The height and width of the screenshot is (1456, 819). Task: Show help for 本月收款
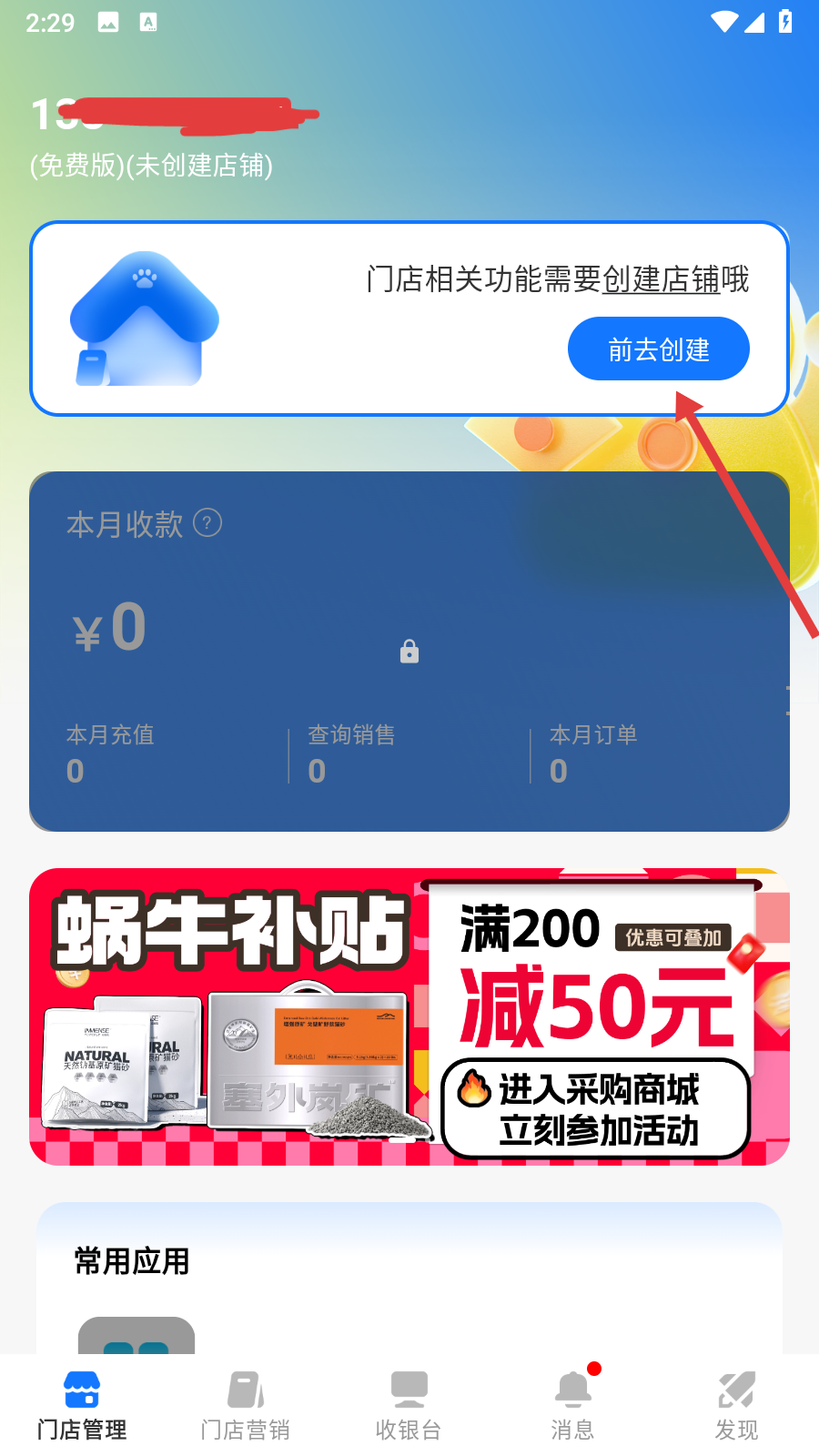(x=207, y=523)
